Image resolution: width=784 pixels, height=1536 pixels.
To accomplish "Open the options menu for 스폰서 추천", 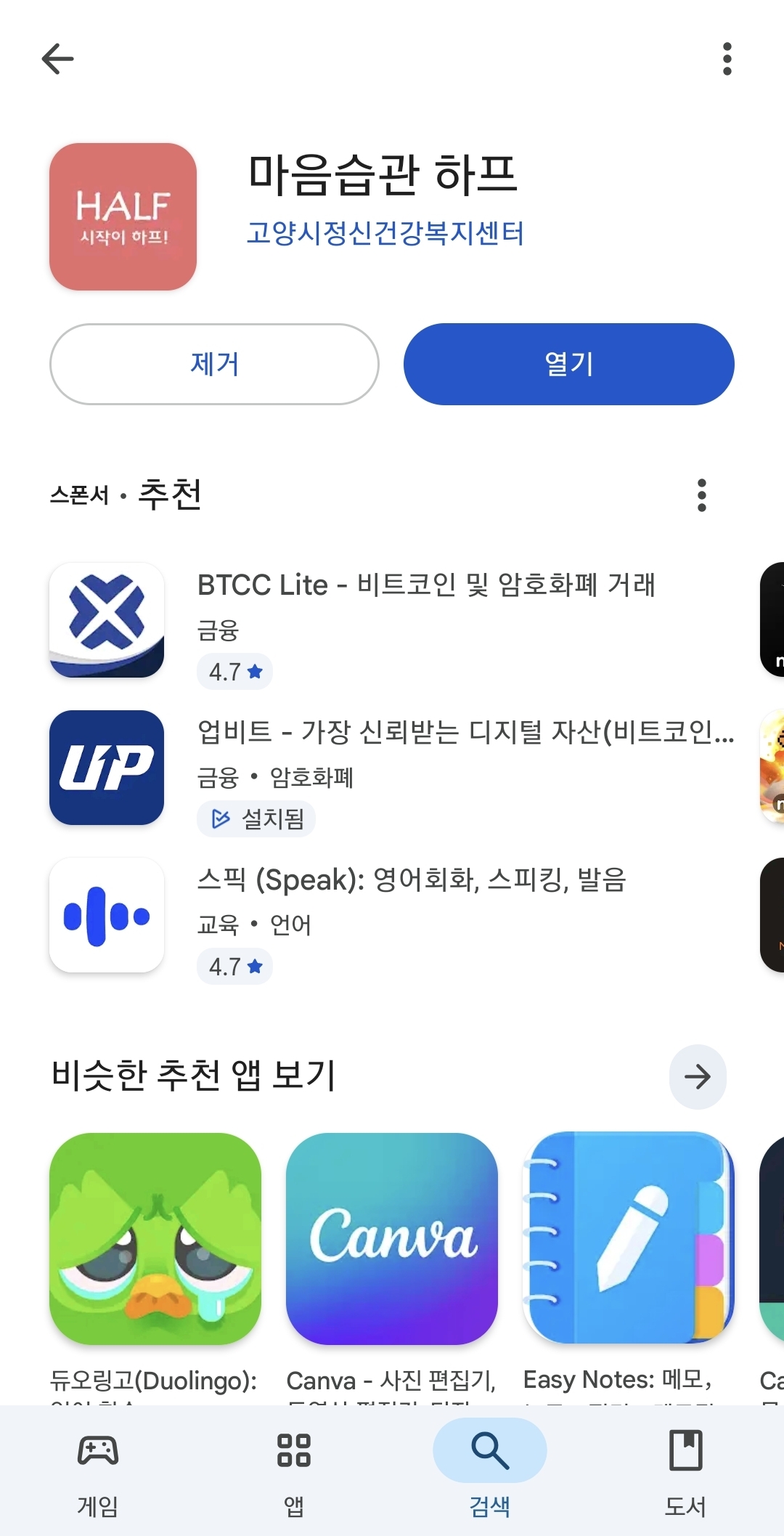I will pos(701,495).
